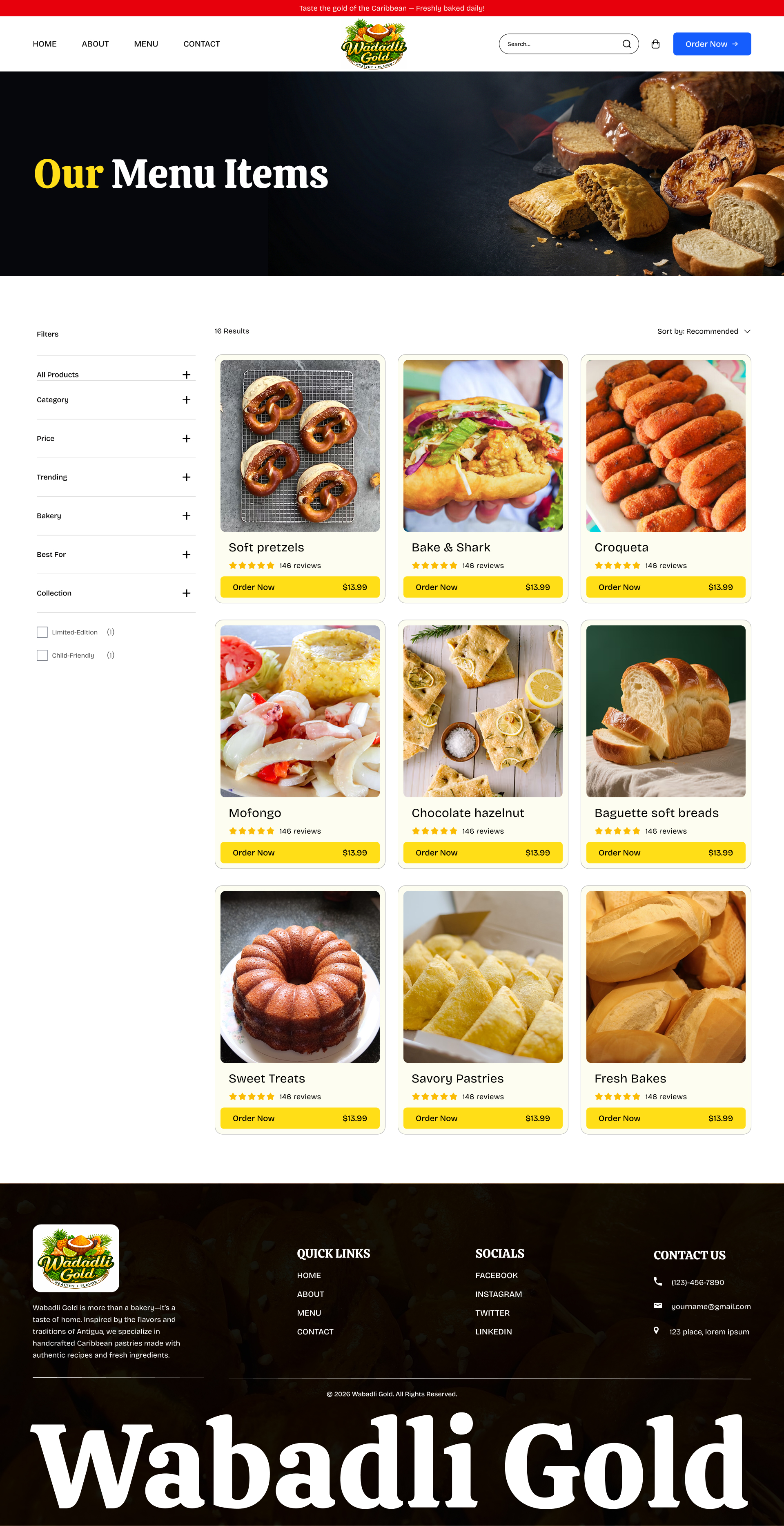Tap the blue Order Now header button

(x=711, y=44)
